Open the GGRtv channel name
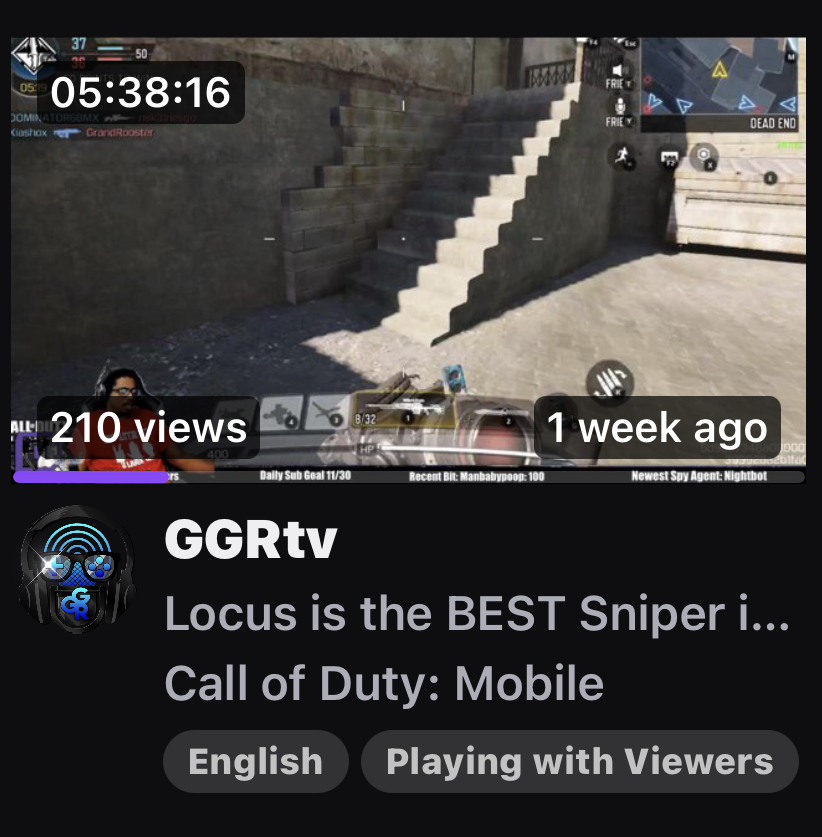 251,541
